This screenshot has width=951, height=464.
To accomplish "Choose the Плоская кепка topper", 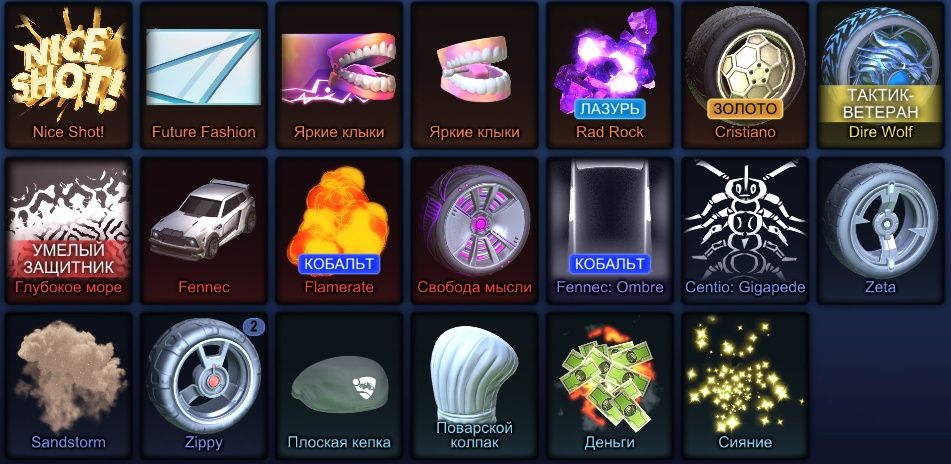I will (338, 384).
